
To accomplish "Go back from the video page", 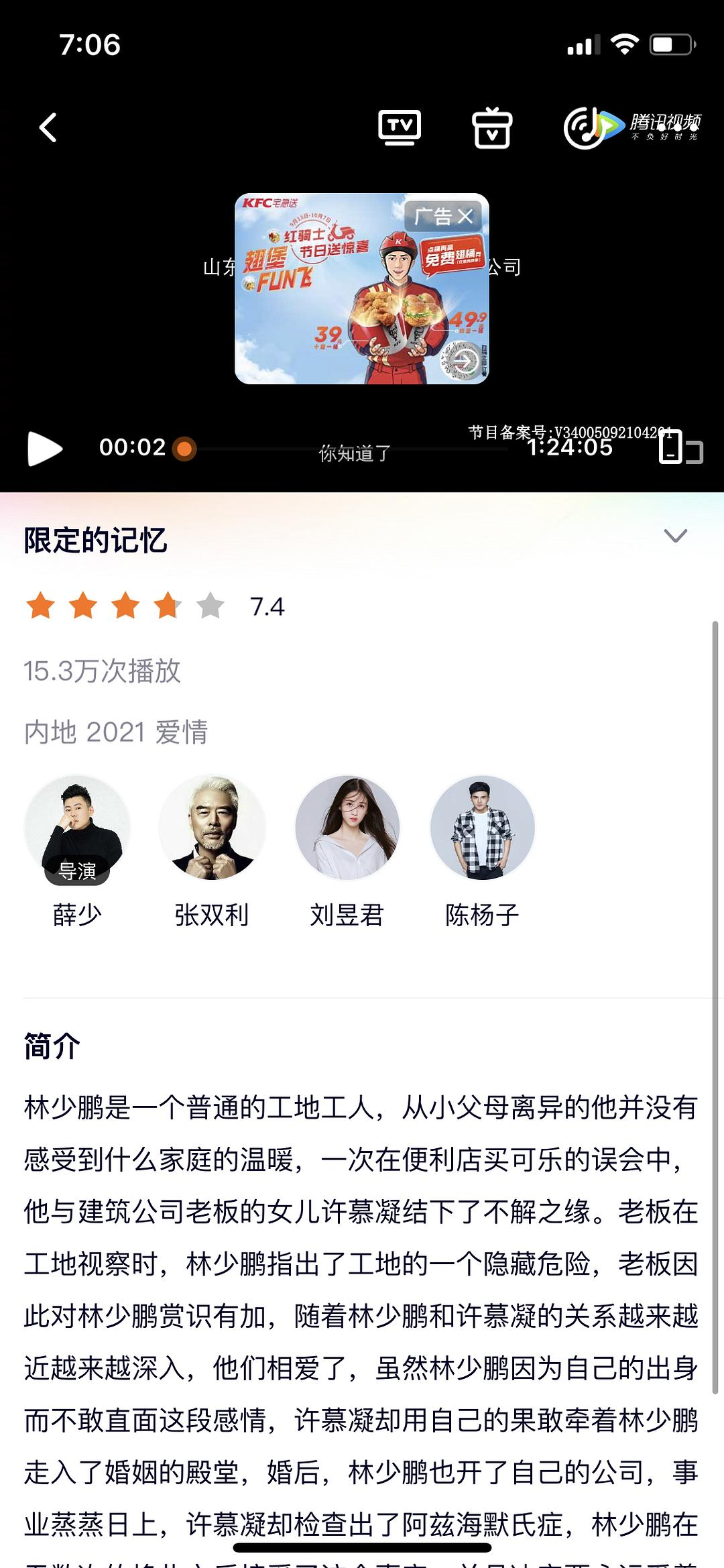I will coord(48,127).
